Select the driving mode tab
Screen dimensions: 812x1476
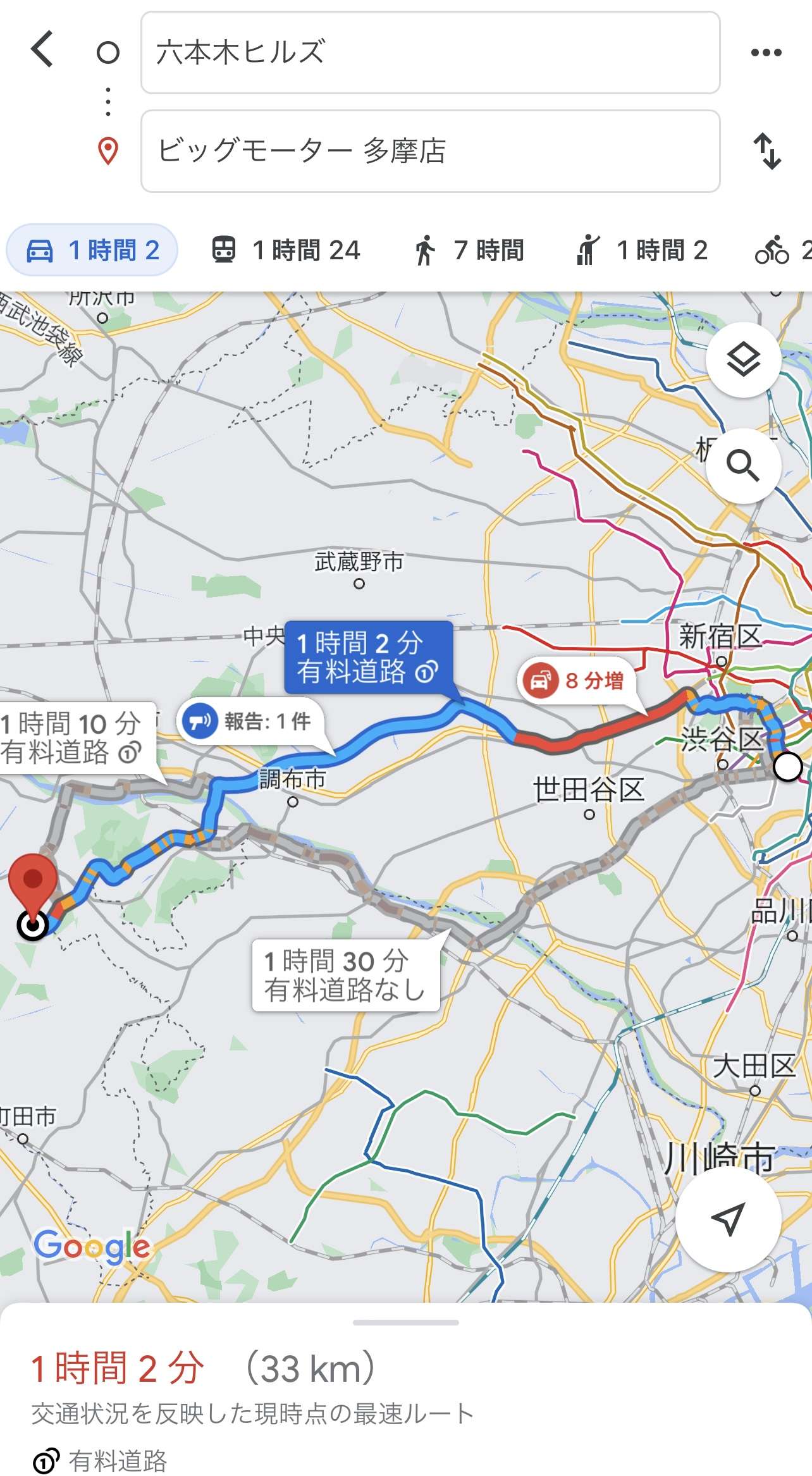click(92, 250)
